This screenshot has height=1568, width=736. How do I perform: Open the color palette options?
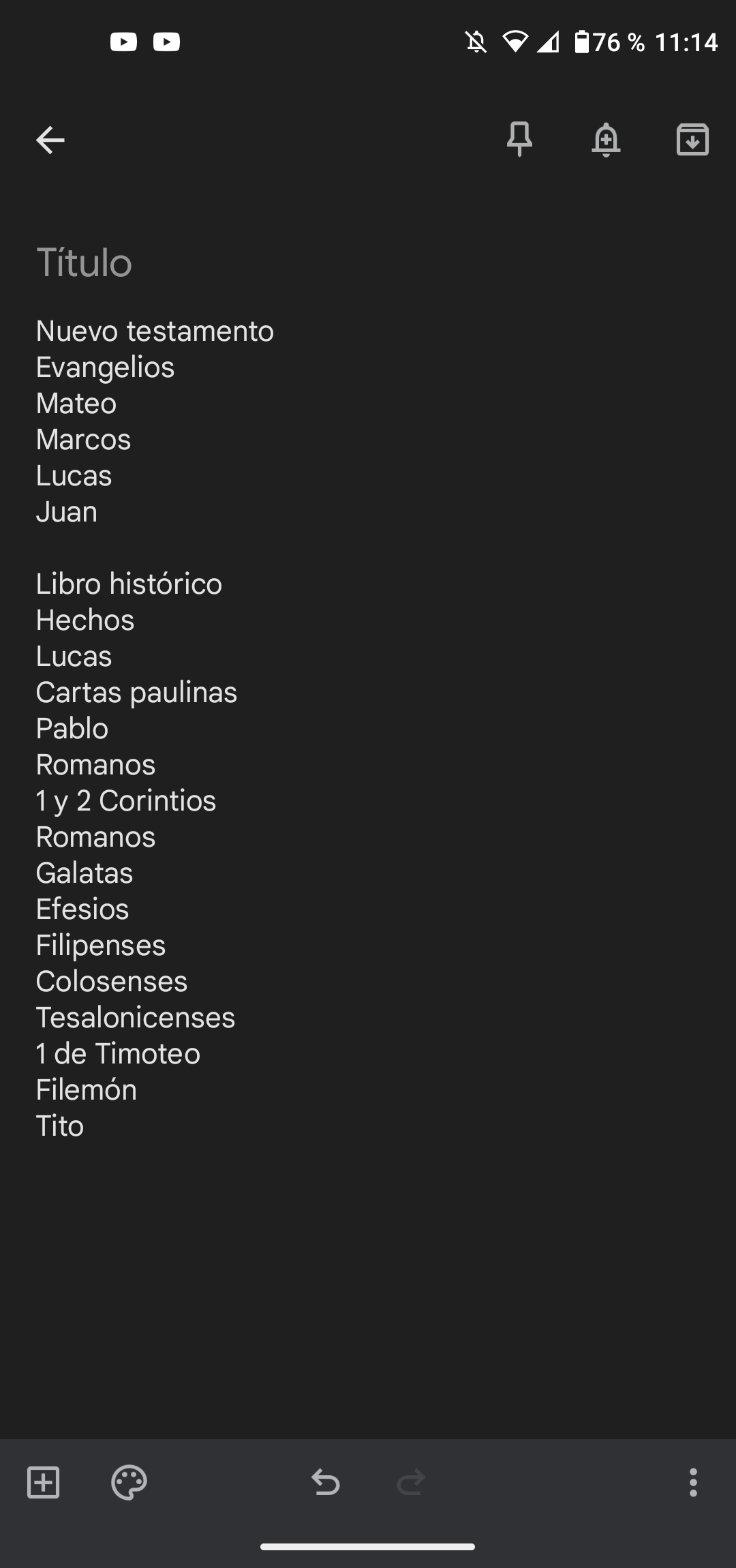(129, 1482)
